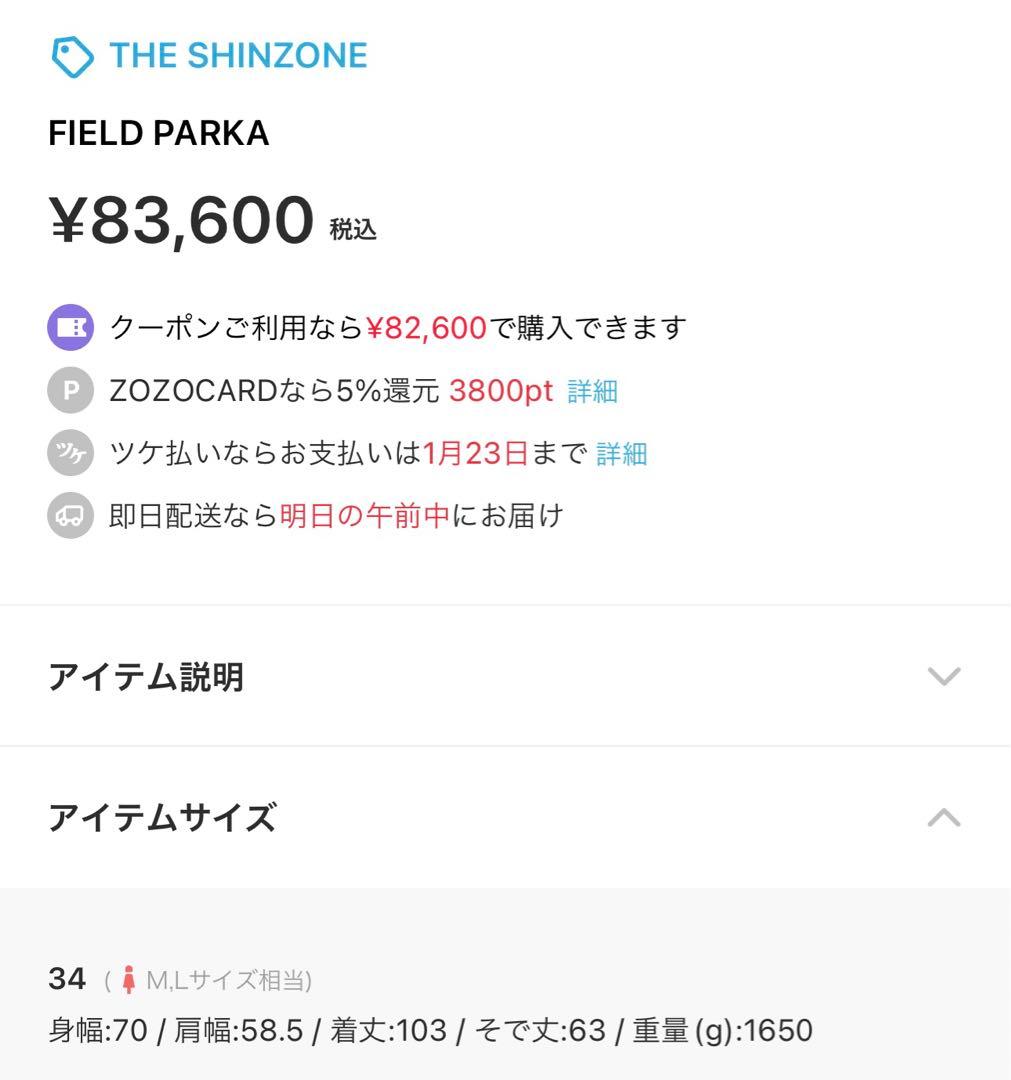
Task: Open 詳細 for ツケ払い payment info
Action: (x=624, y=453)
